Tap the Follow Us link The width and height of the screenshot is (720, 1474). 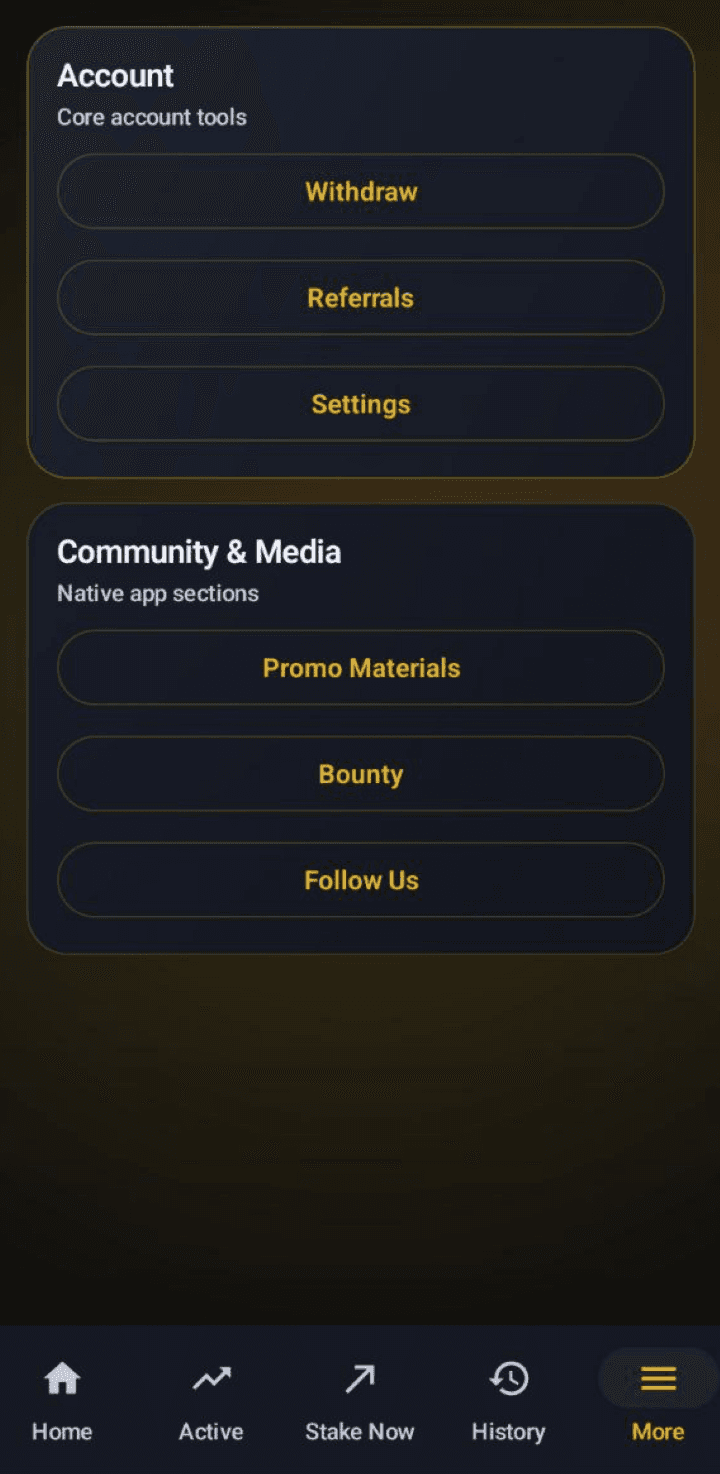pyautogui.click(x=360, y=880)
